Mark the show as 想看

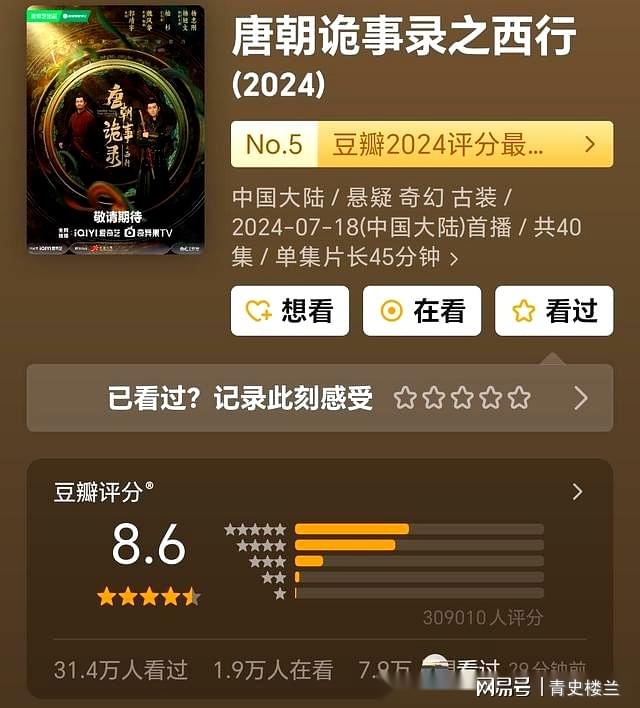290,311
